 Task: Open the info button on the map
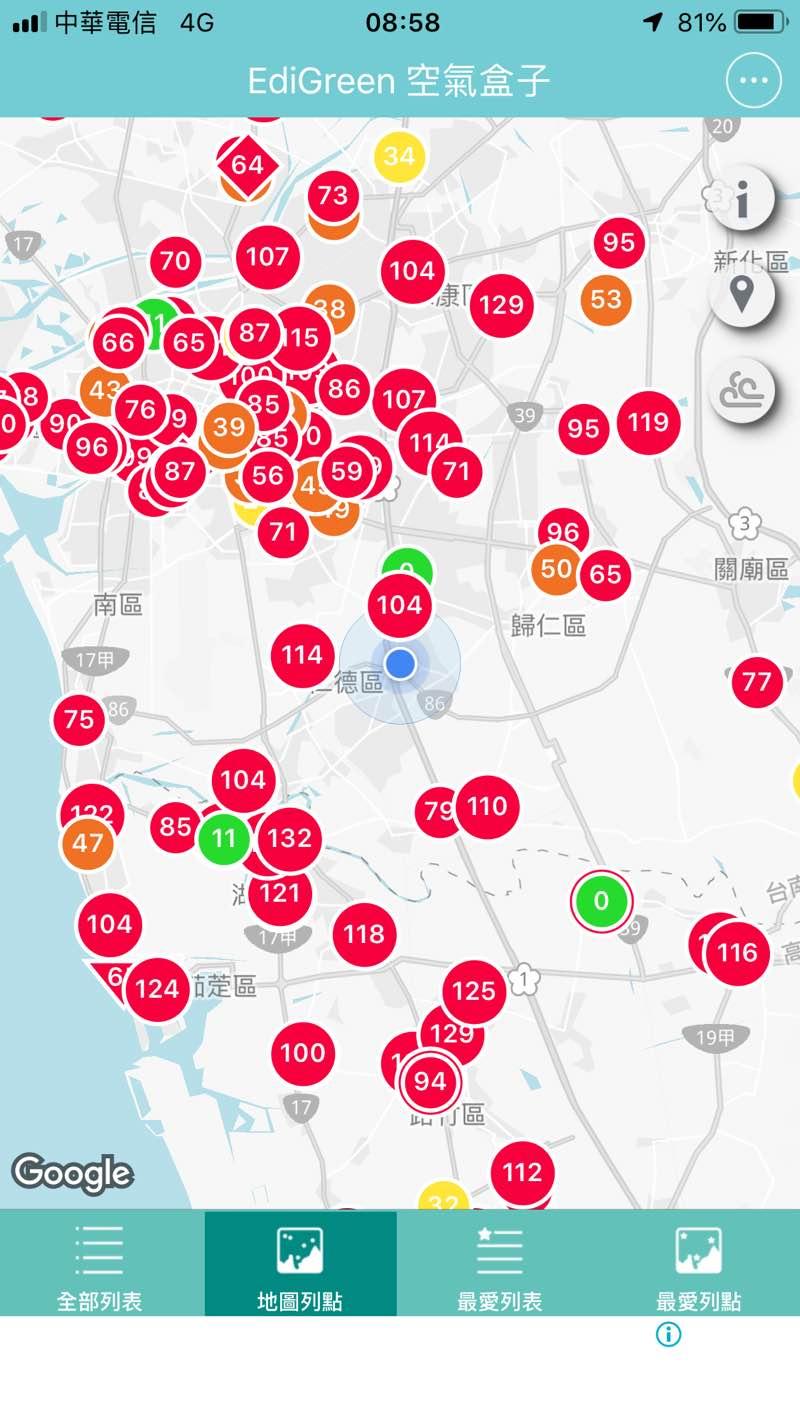[741, 198]
